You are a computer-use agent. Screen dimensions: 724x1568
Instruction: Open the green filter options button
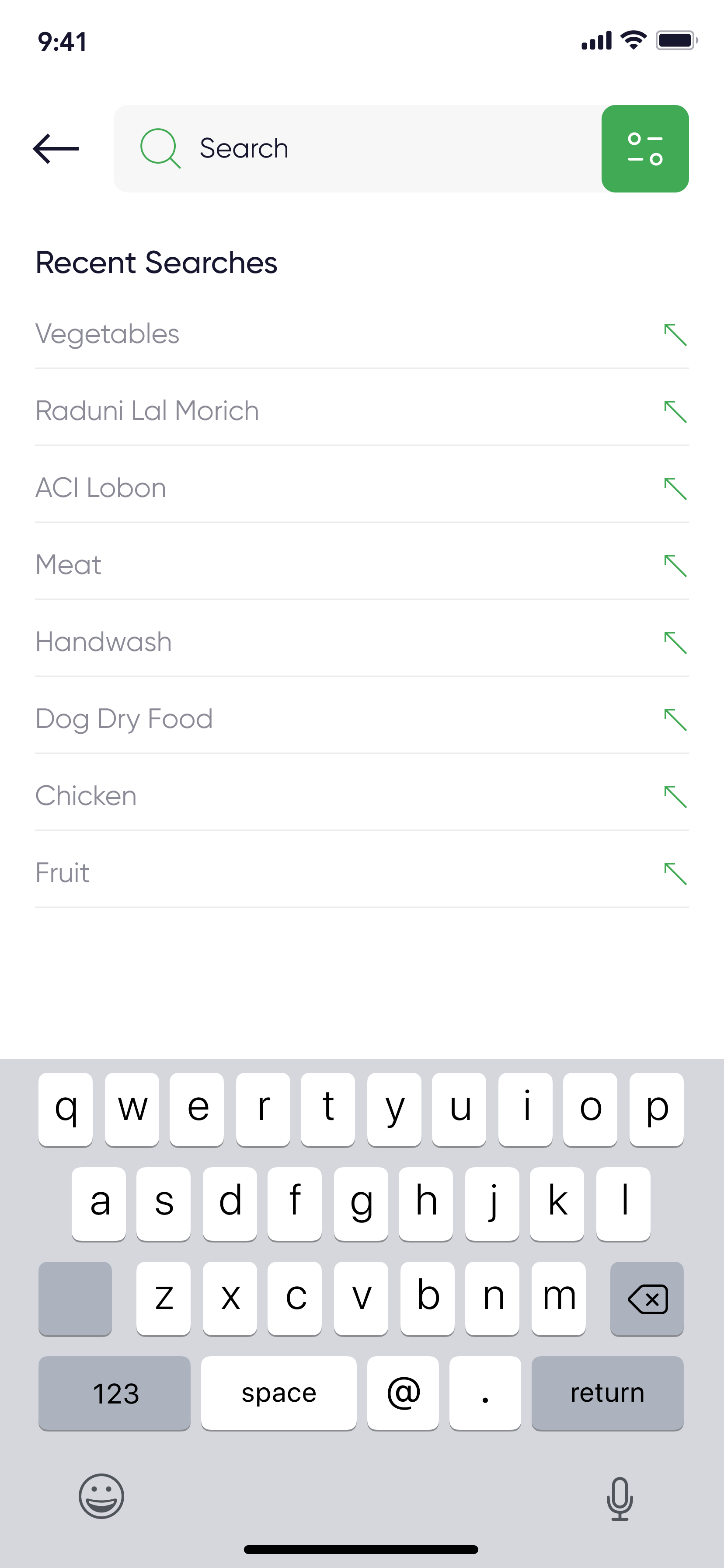[x=645, y=148]
